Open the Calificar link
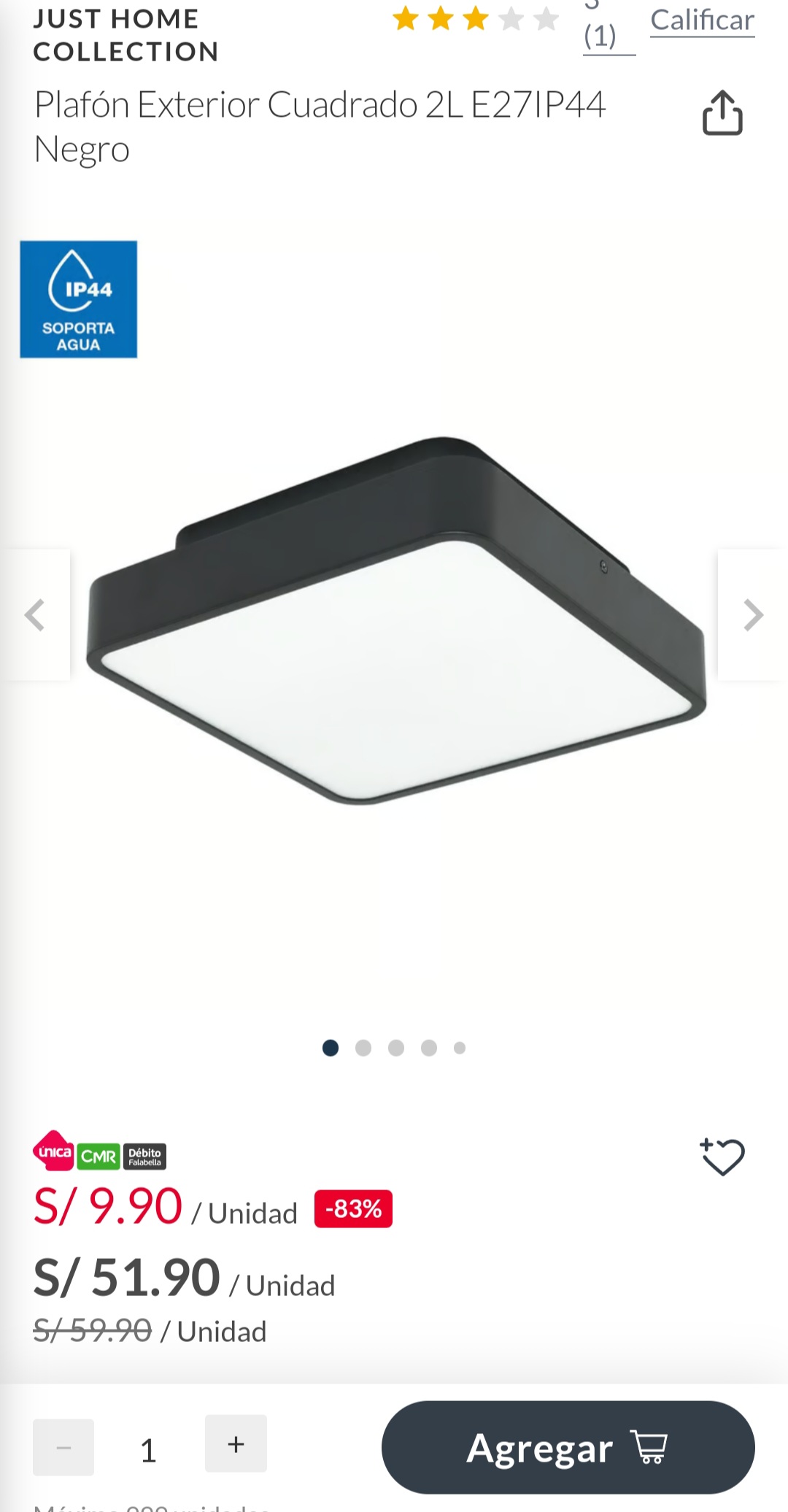The width and height of the screenshot is (788, 1512). click(702, 20)
